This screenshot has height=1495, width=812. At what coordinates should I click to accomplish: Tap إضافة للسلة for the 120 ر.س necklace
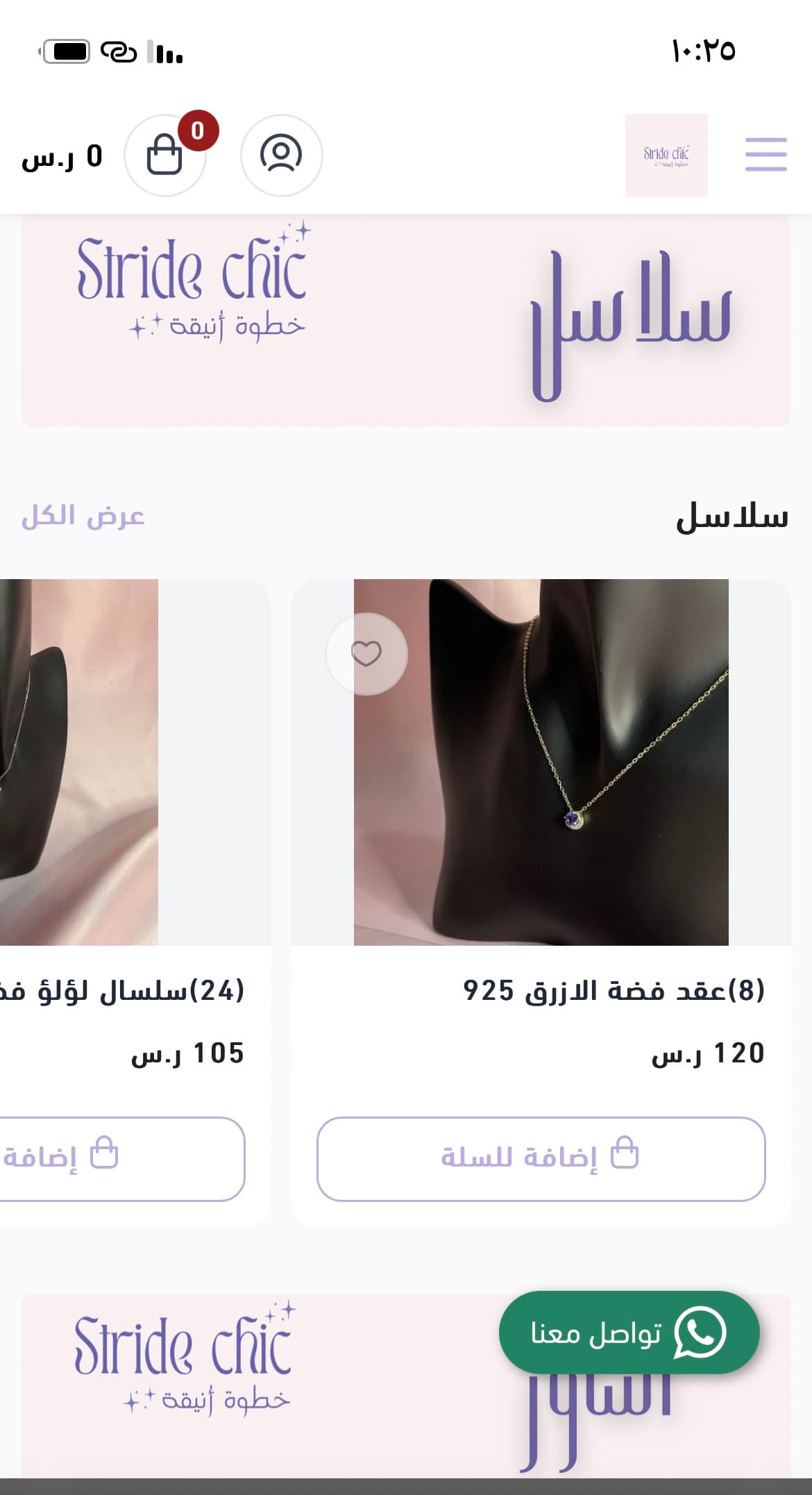tap(541, 1158)
